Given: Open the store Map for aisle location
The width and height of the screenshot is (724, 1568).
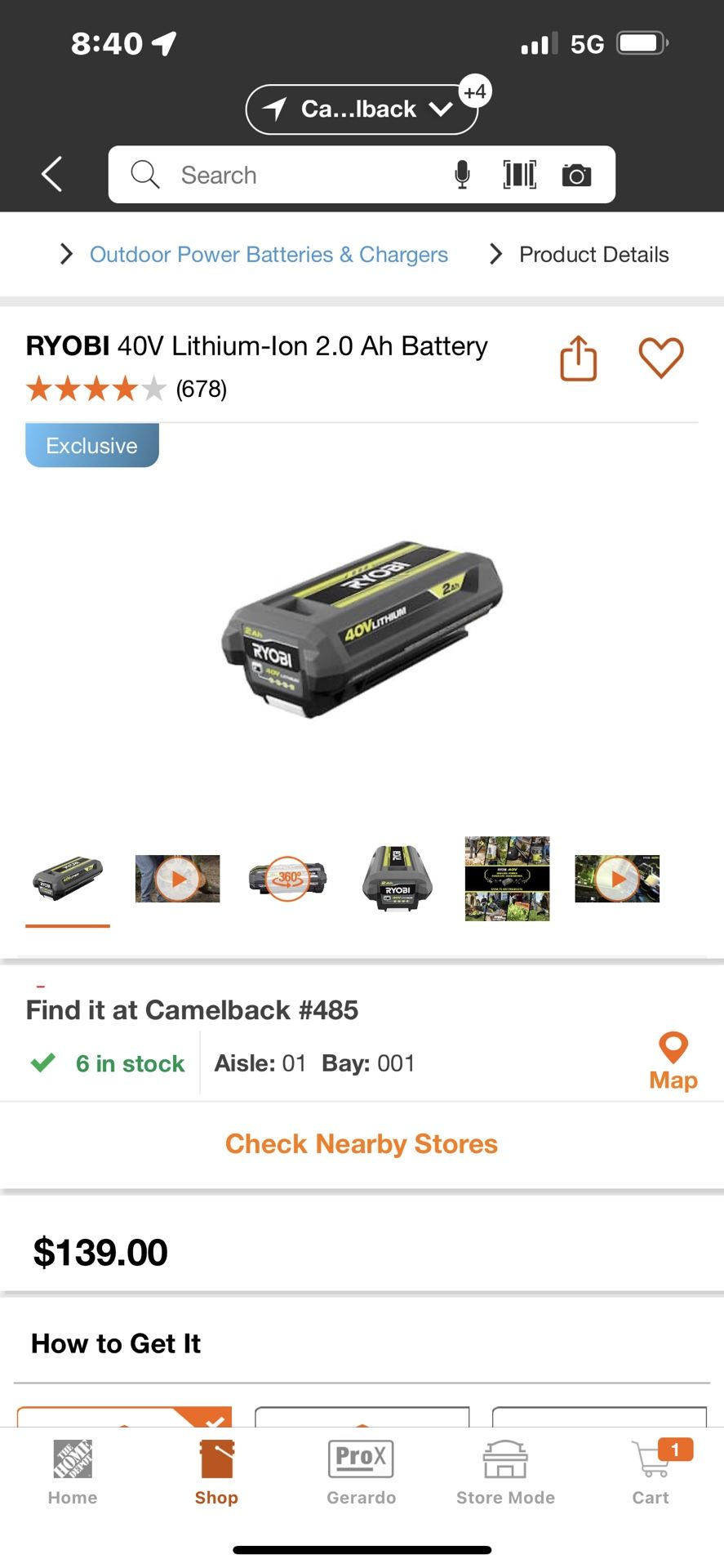Looking at the screenshot, I should (673, 1061).
